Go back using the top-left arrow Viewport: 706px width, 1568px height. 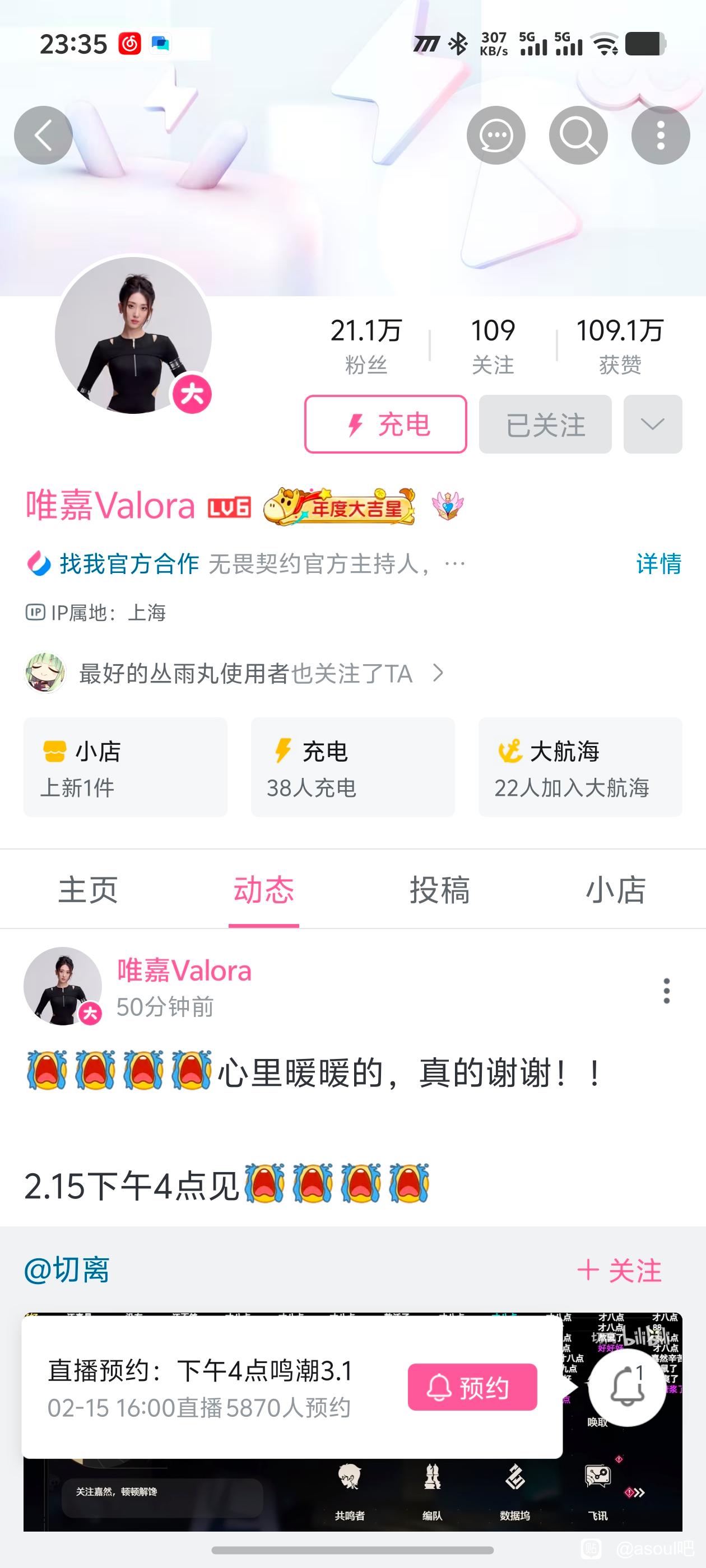[43, 135]
